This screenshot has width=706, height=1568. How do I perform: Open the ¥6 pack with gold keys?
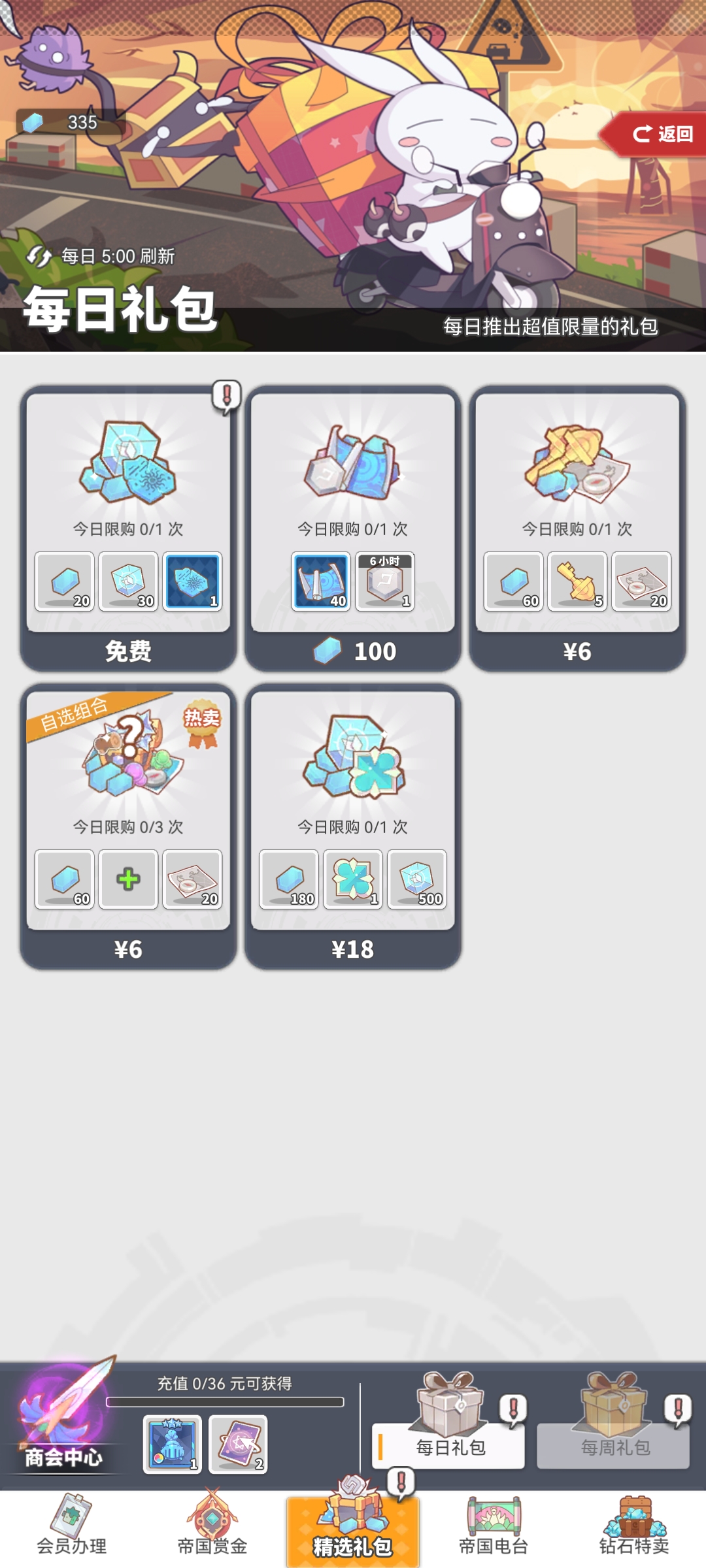point(577,651)
